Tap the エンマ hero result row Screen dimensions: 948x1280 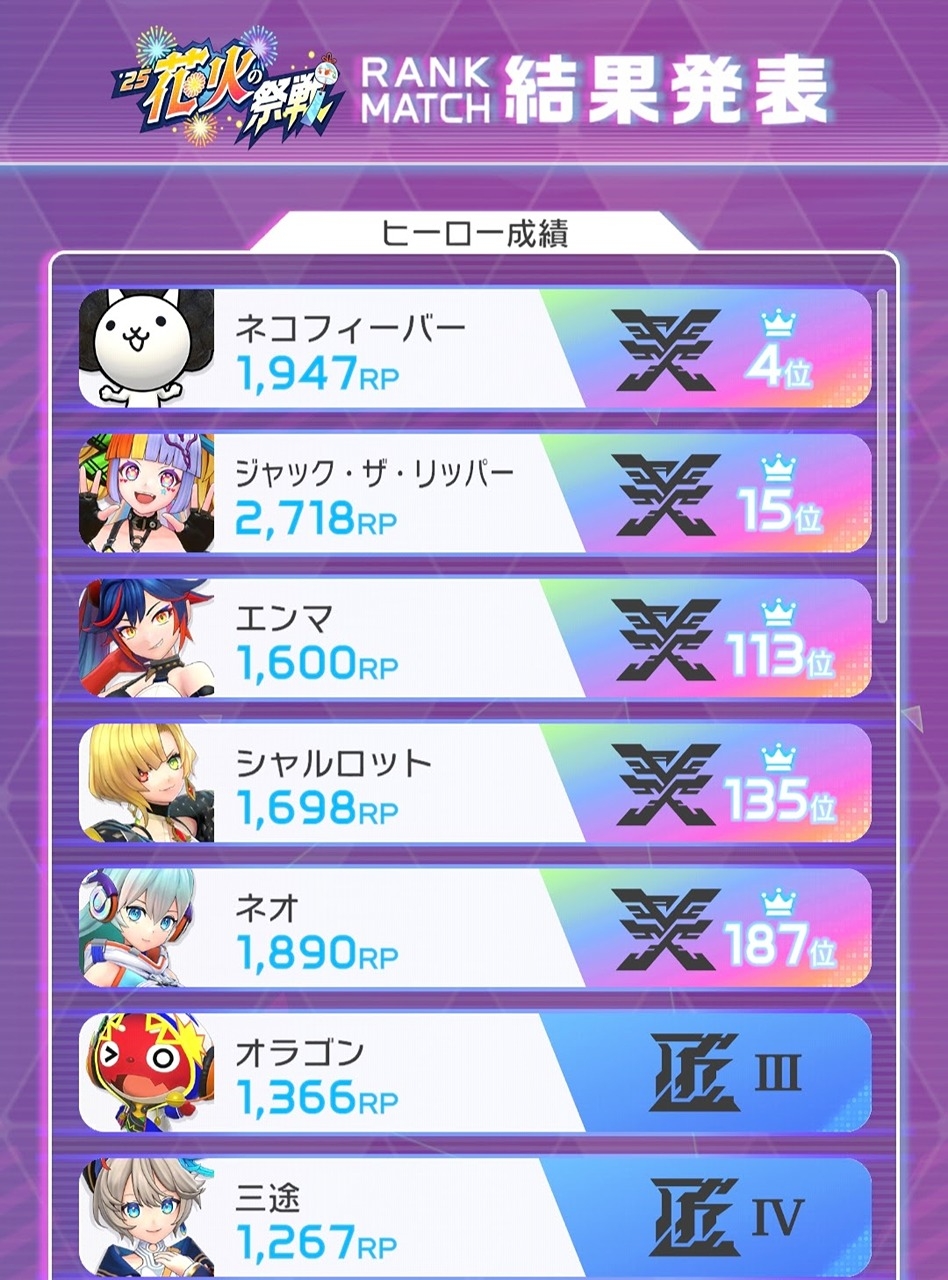point(475,638)
